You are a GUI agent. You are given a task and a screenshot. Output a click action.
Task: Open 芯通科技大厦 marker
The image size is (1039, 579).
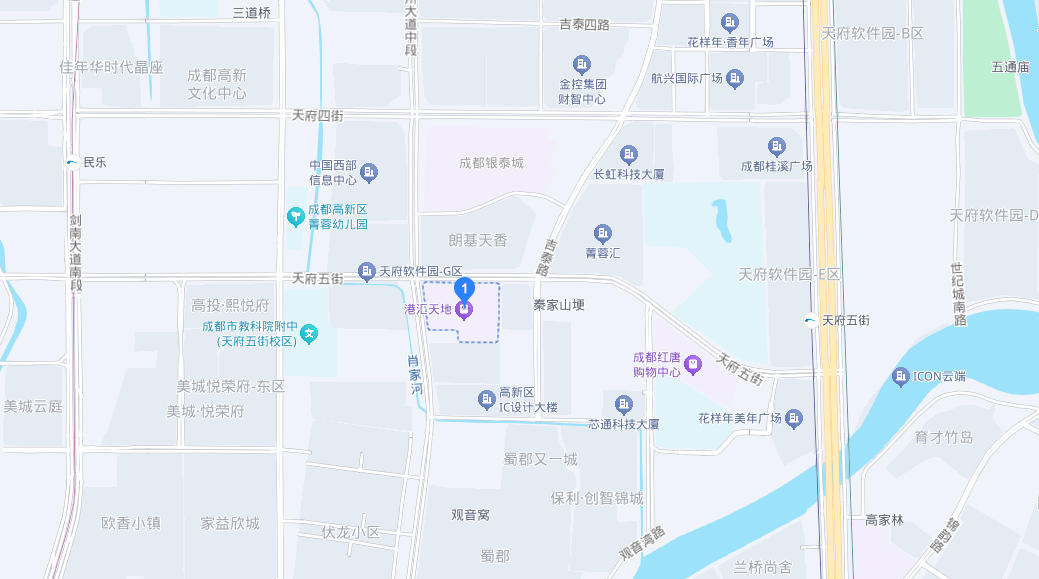(x=624, y=404)
